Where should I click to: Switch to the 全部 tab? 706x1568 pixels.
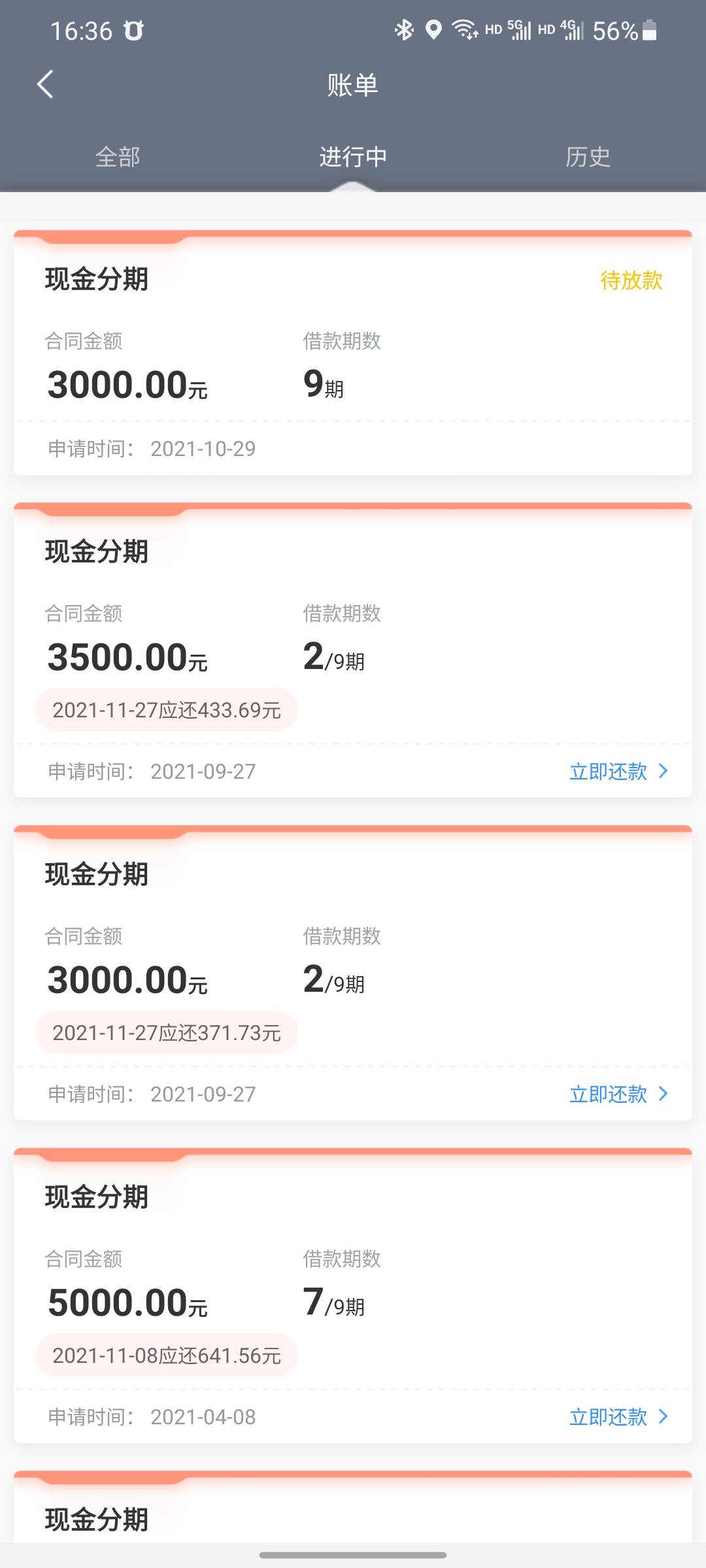coord(118,157)
